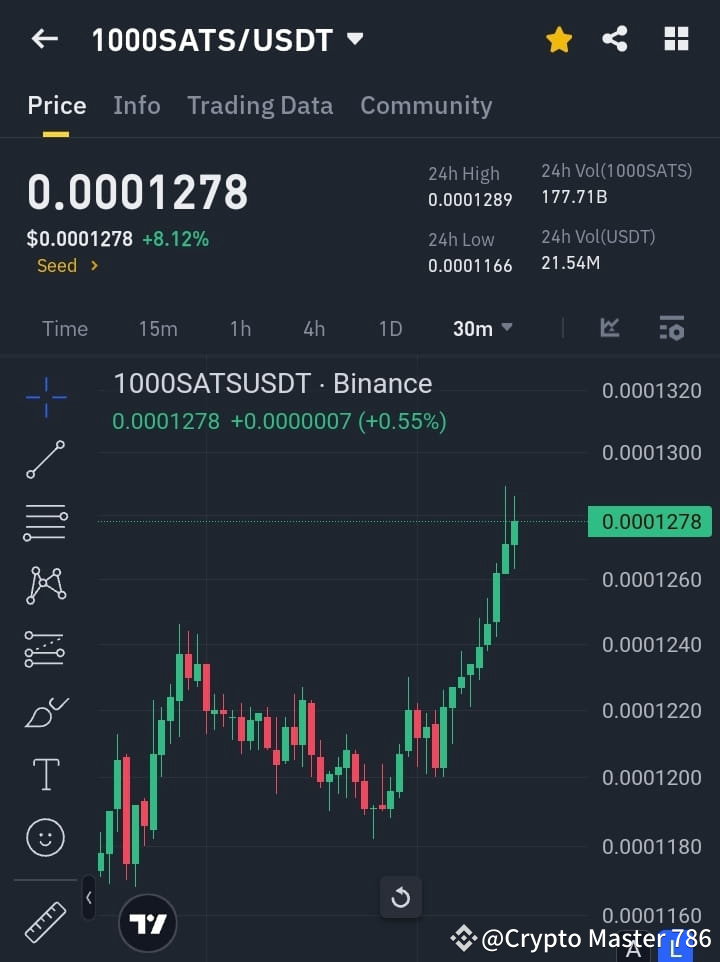Image resolution: width=720 pixels, height=962 pixels.
Task: Select the text annotation tool
Action: (x=45, y=774)
